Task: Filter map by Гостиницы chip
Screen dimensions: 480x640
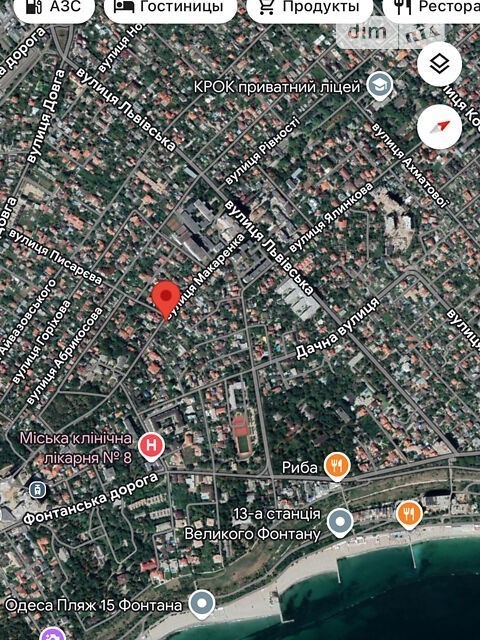Action: 170,8
